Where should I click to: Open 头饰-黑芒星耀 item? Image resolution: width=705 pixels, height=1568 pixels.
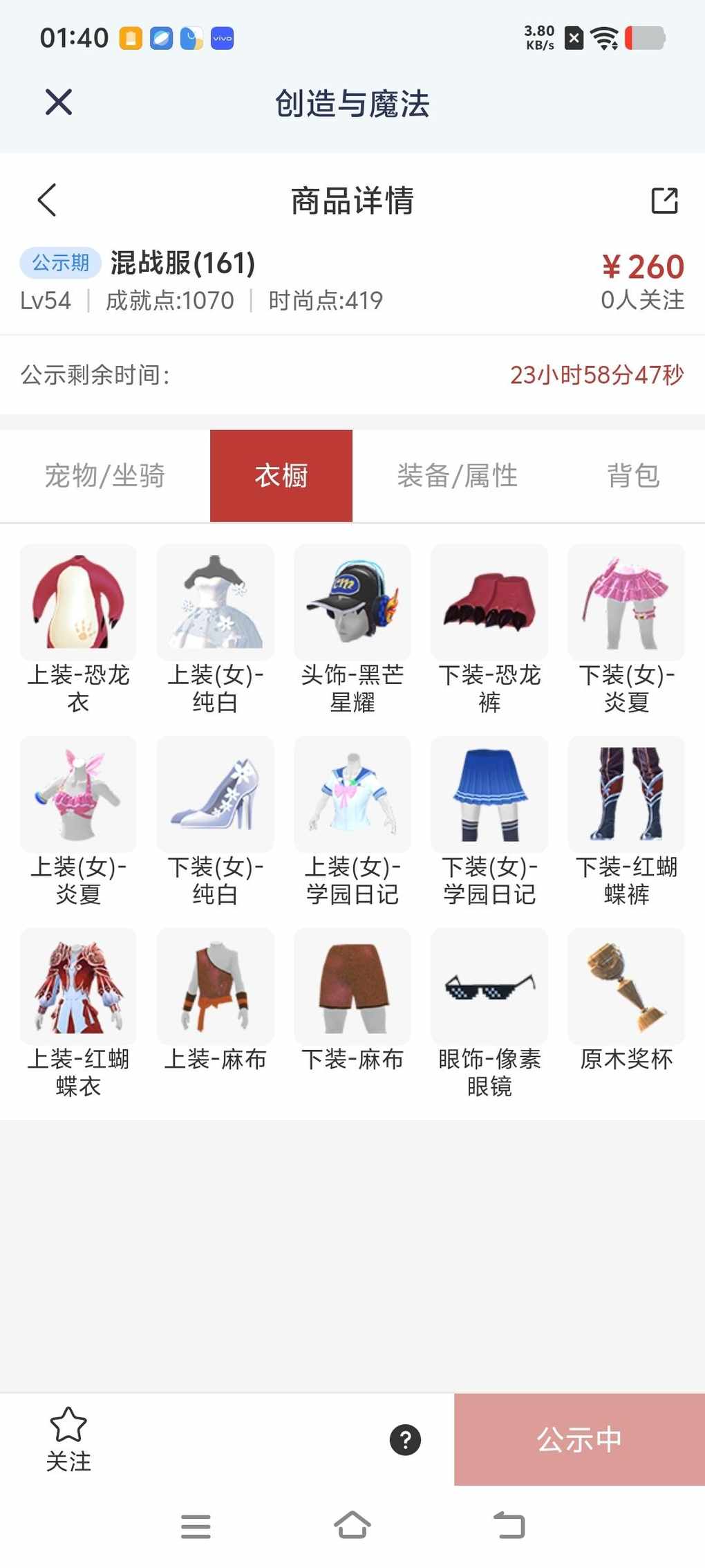click(352, 602)
